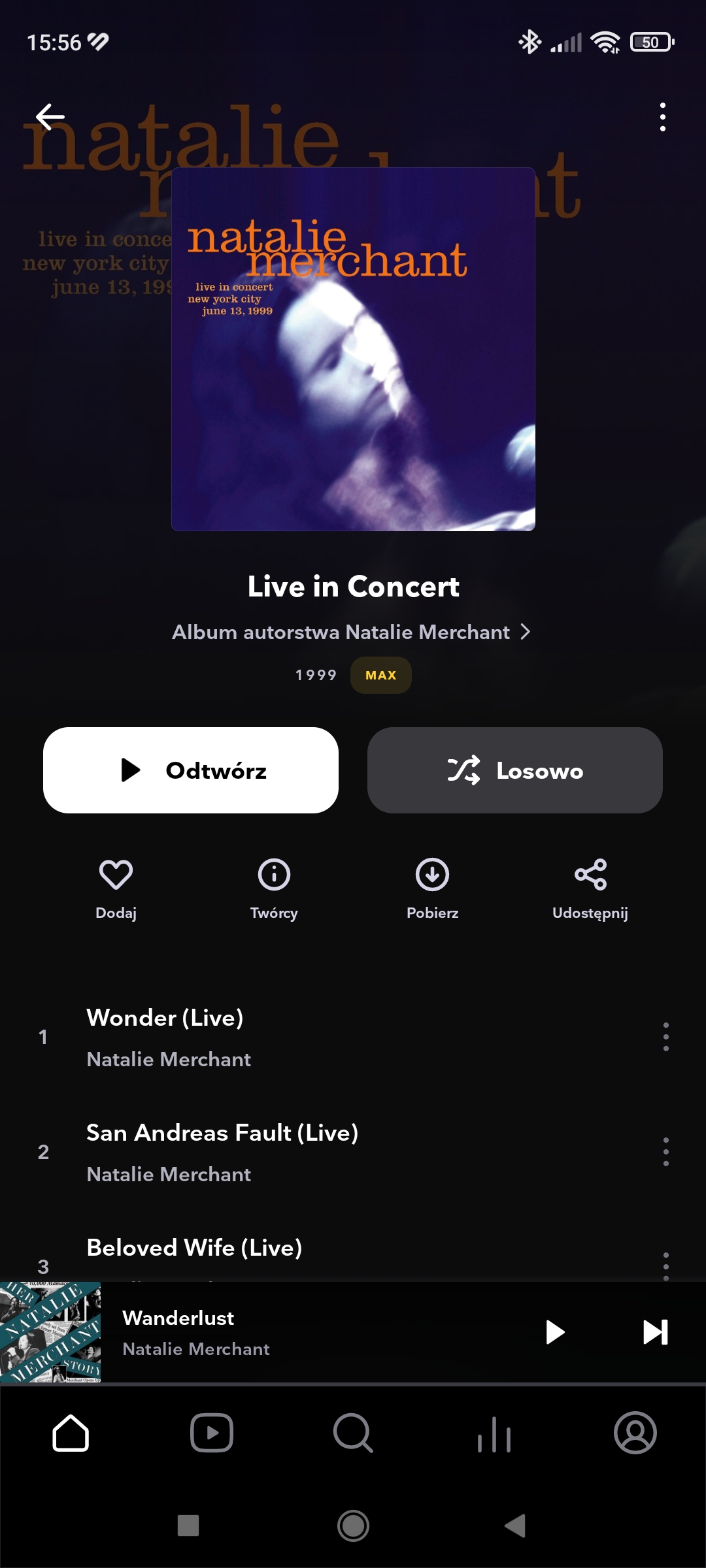Skip to the next track
This screenshot has height=1568, width=706.
pos(655,1332)
